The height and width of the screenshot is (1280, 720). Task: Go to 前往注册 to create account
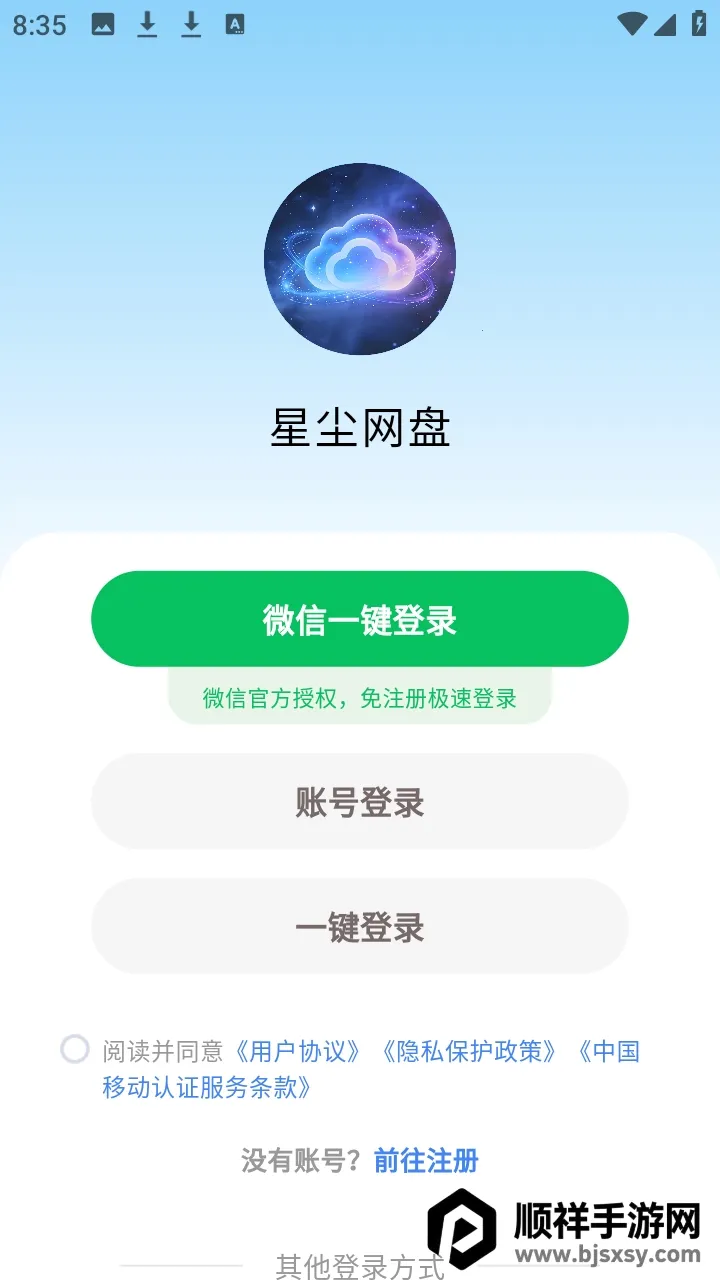pos(426,1161)
